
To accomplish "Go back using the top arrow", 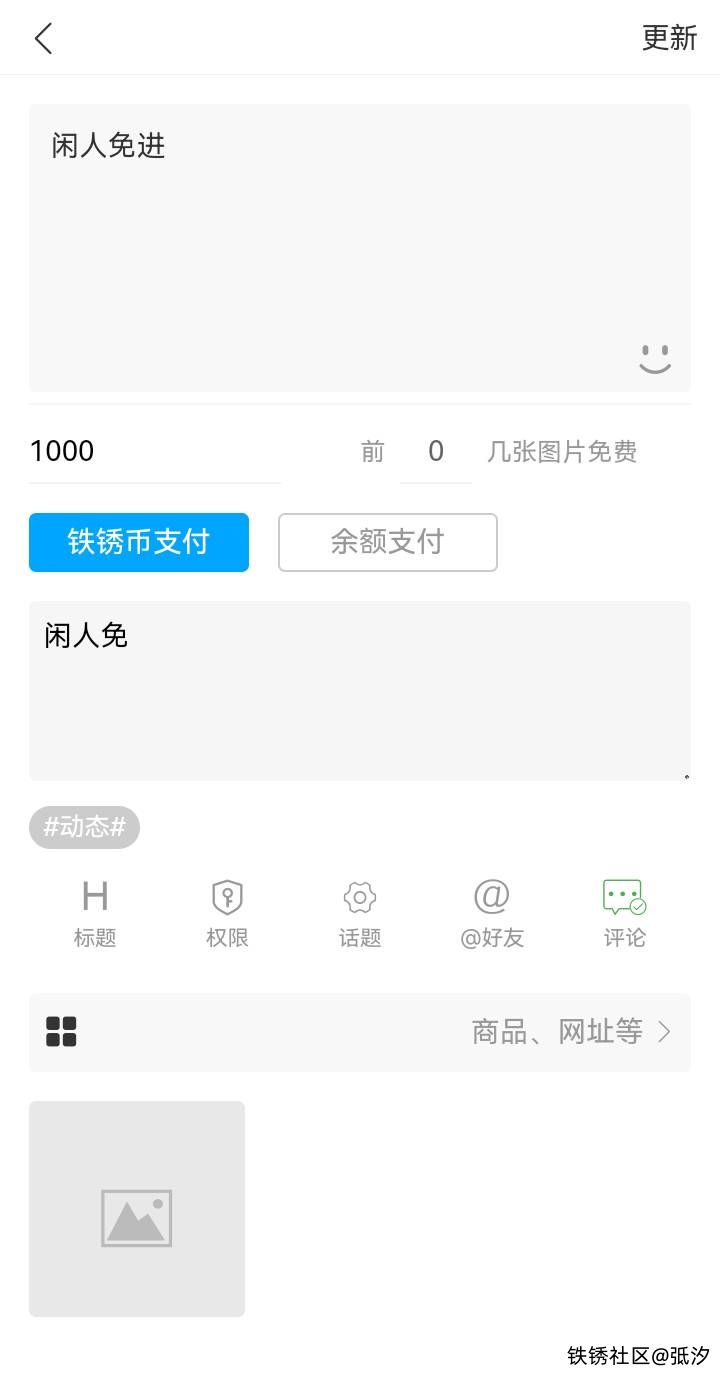I will [x=43, y=39].
